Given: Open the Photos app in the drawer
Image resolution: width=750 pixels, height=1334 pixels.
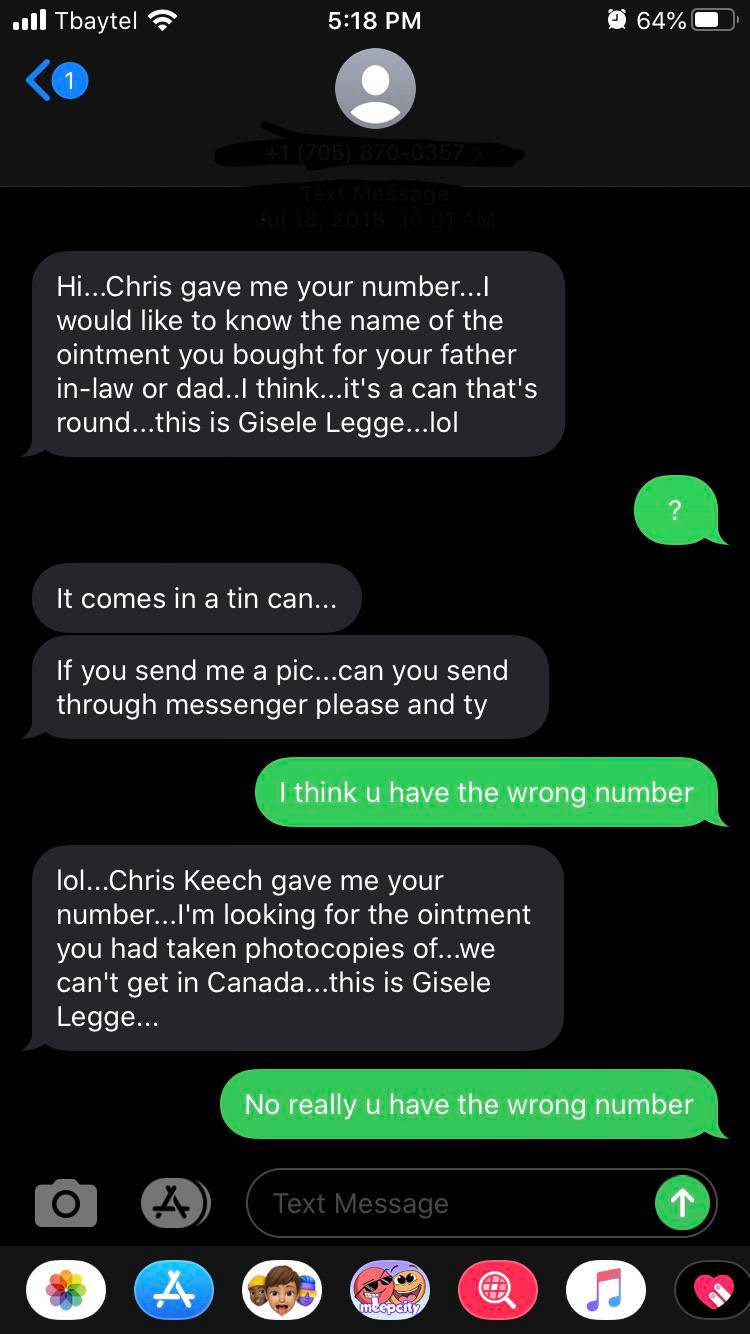Looking at the screenshot, I should tap(66, 1291).
